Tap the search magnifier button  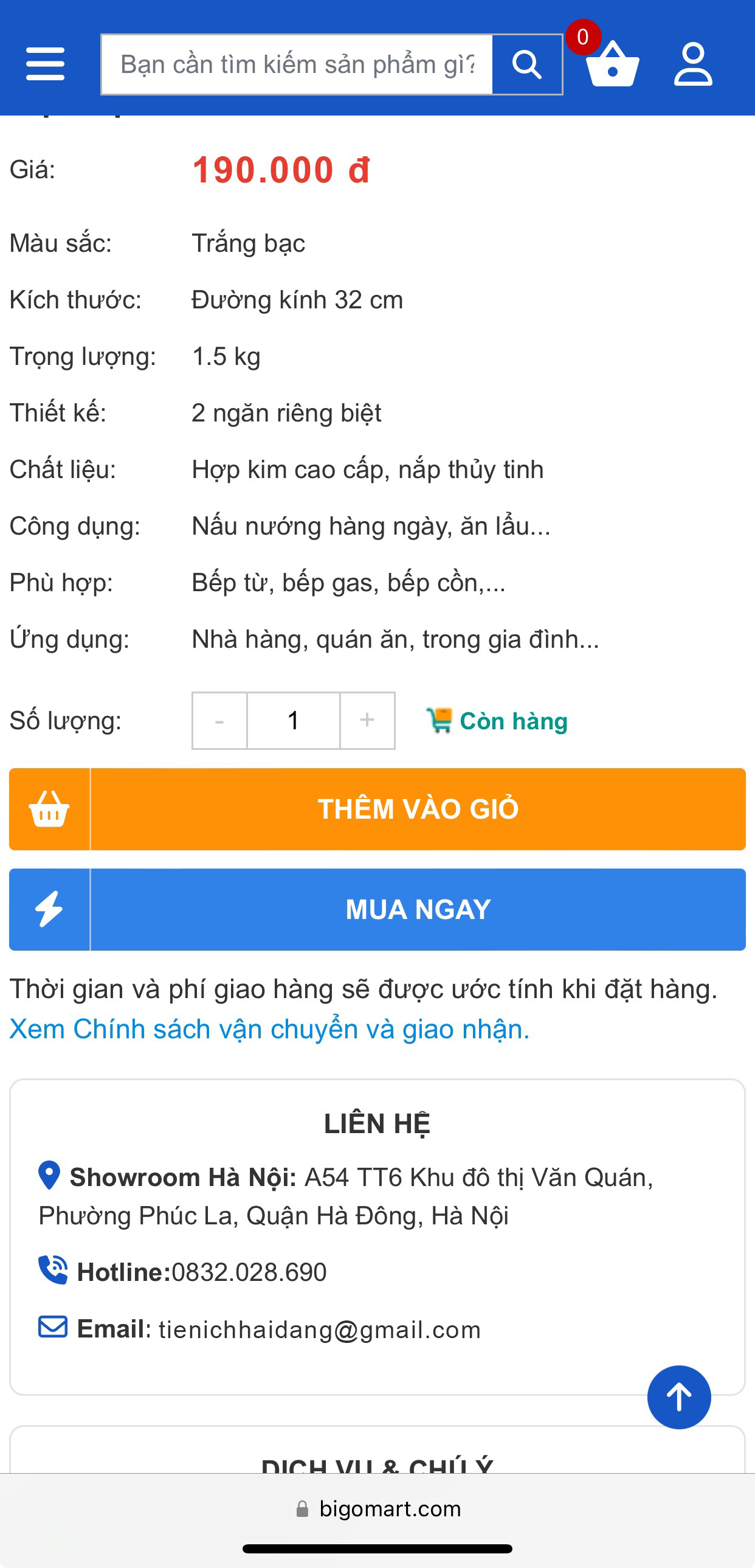coord(527,64)
